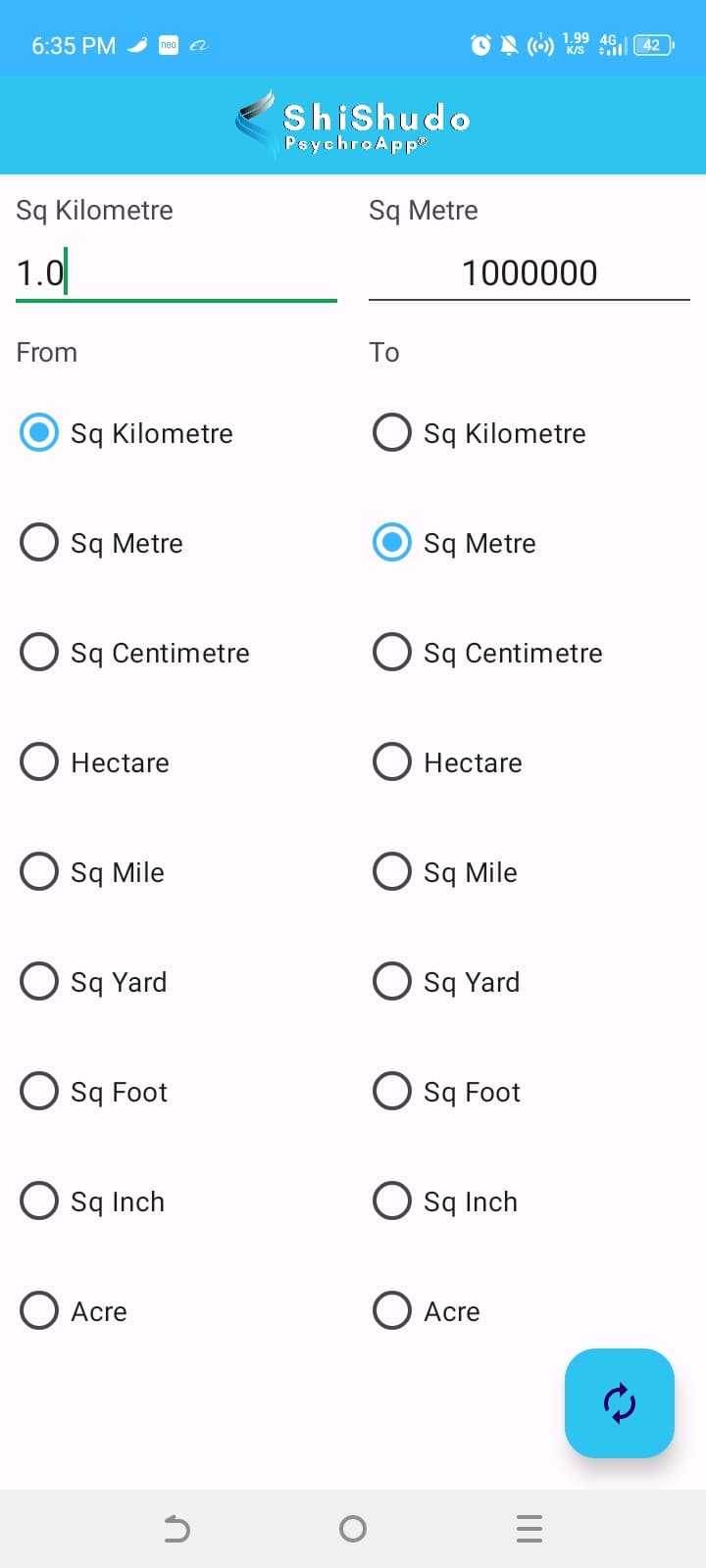706x1568 pixels.
Task: Open recent apps from the navigation bar
Action: (x=529, y=1529)
